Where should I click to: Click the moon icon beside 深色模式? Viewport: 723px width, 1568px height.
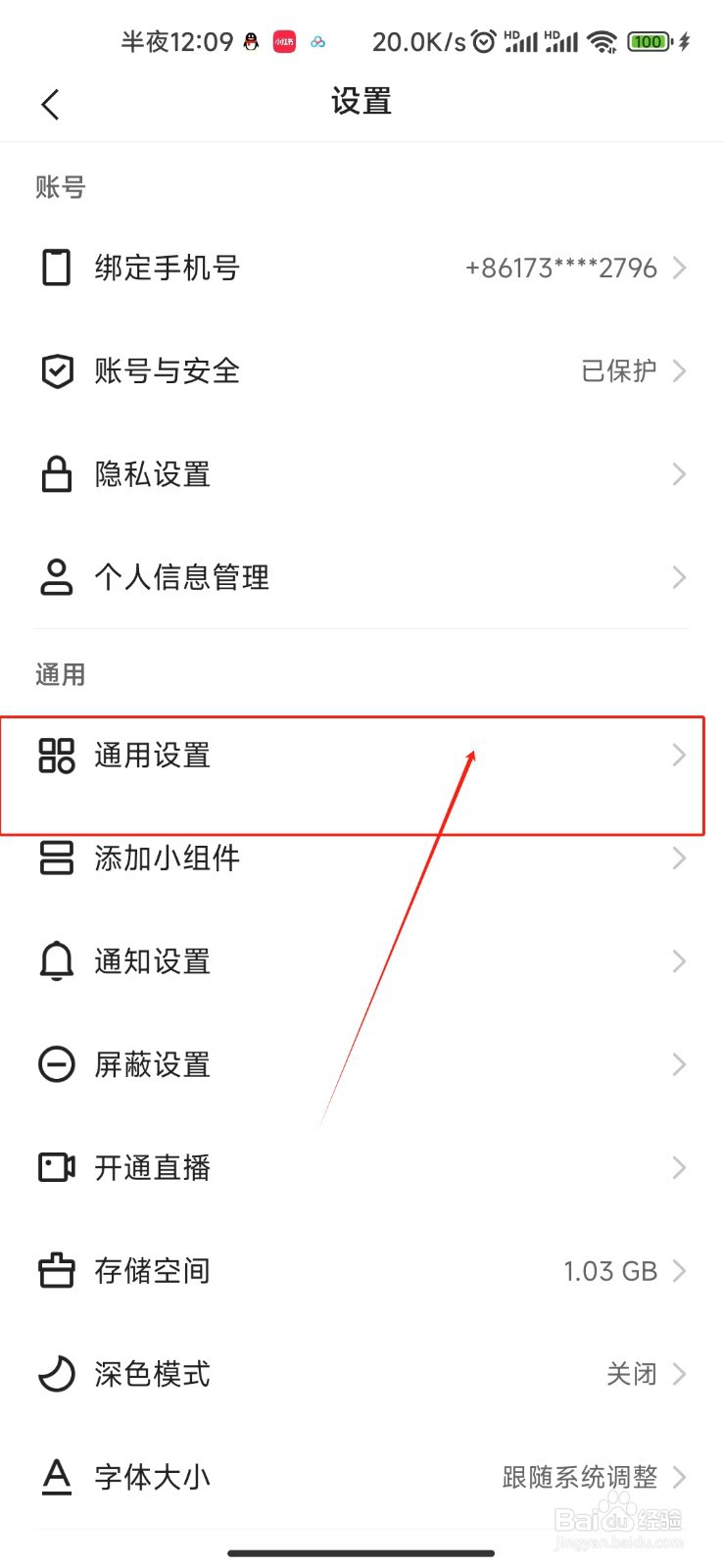pyautogui.click(x=56, y=1373)
